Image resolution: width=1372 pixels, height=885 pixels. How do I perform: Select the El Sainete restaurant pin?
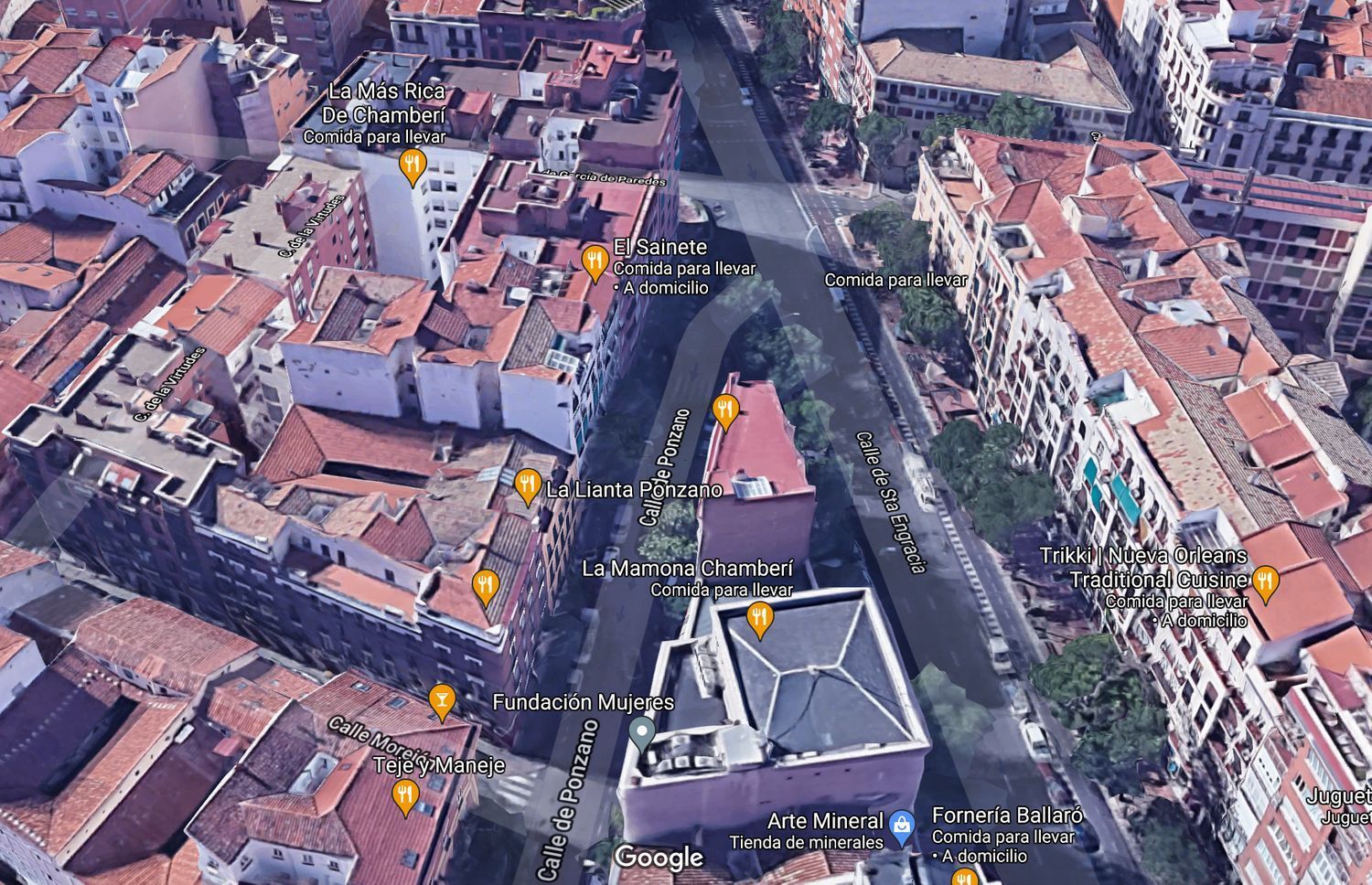coord(595,261)
